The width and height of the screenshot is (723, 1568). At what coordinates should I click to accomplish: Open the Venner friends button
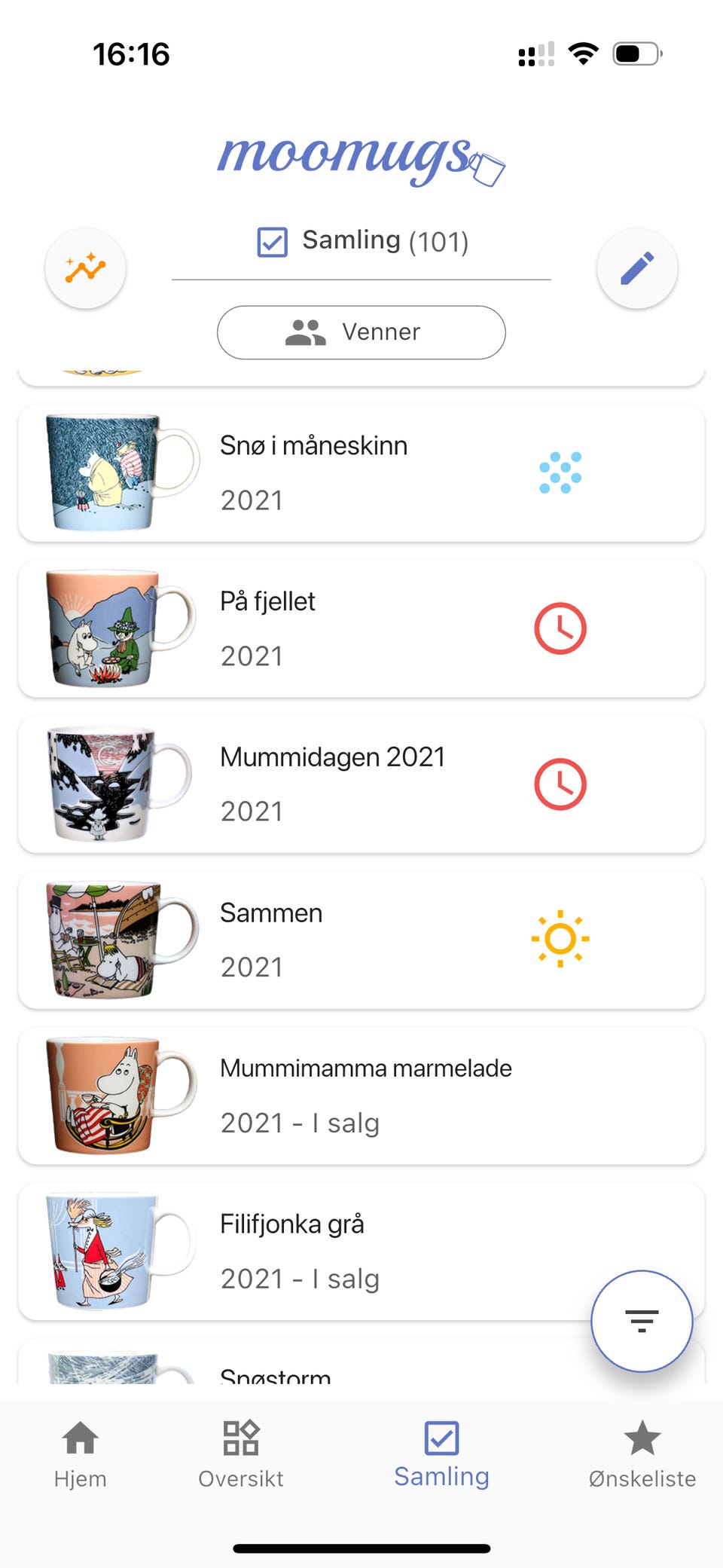click(x=361, y=332)
